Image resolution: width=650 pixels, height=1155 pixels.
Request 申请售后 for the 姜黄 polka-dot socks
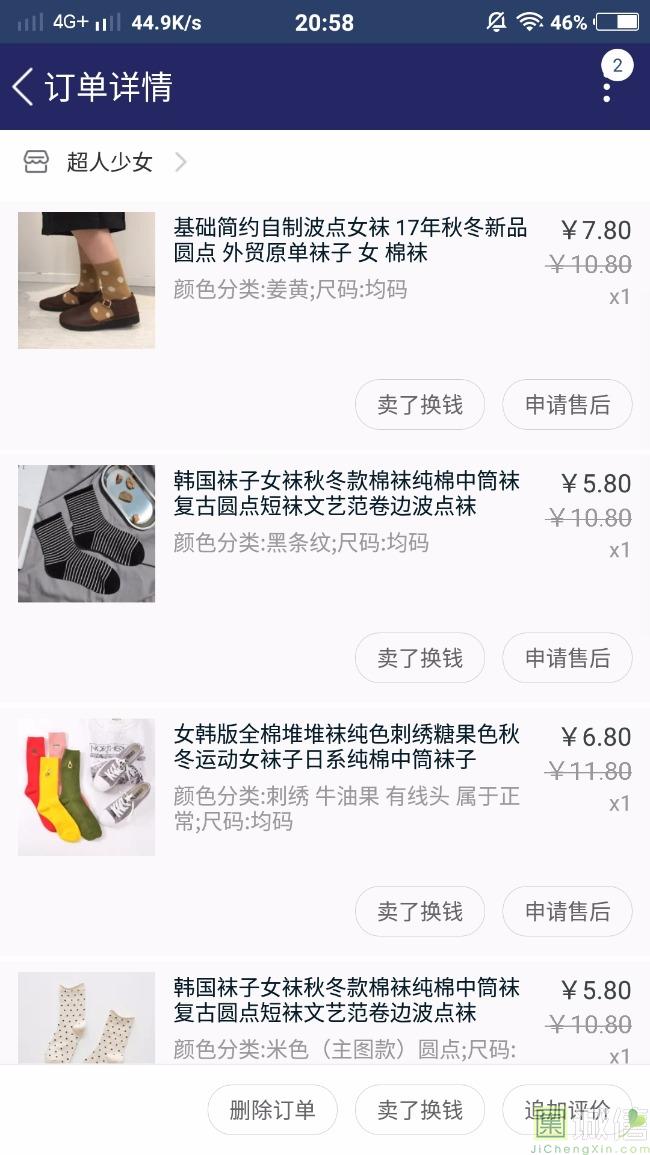(x=567, y=405)
